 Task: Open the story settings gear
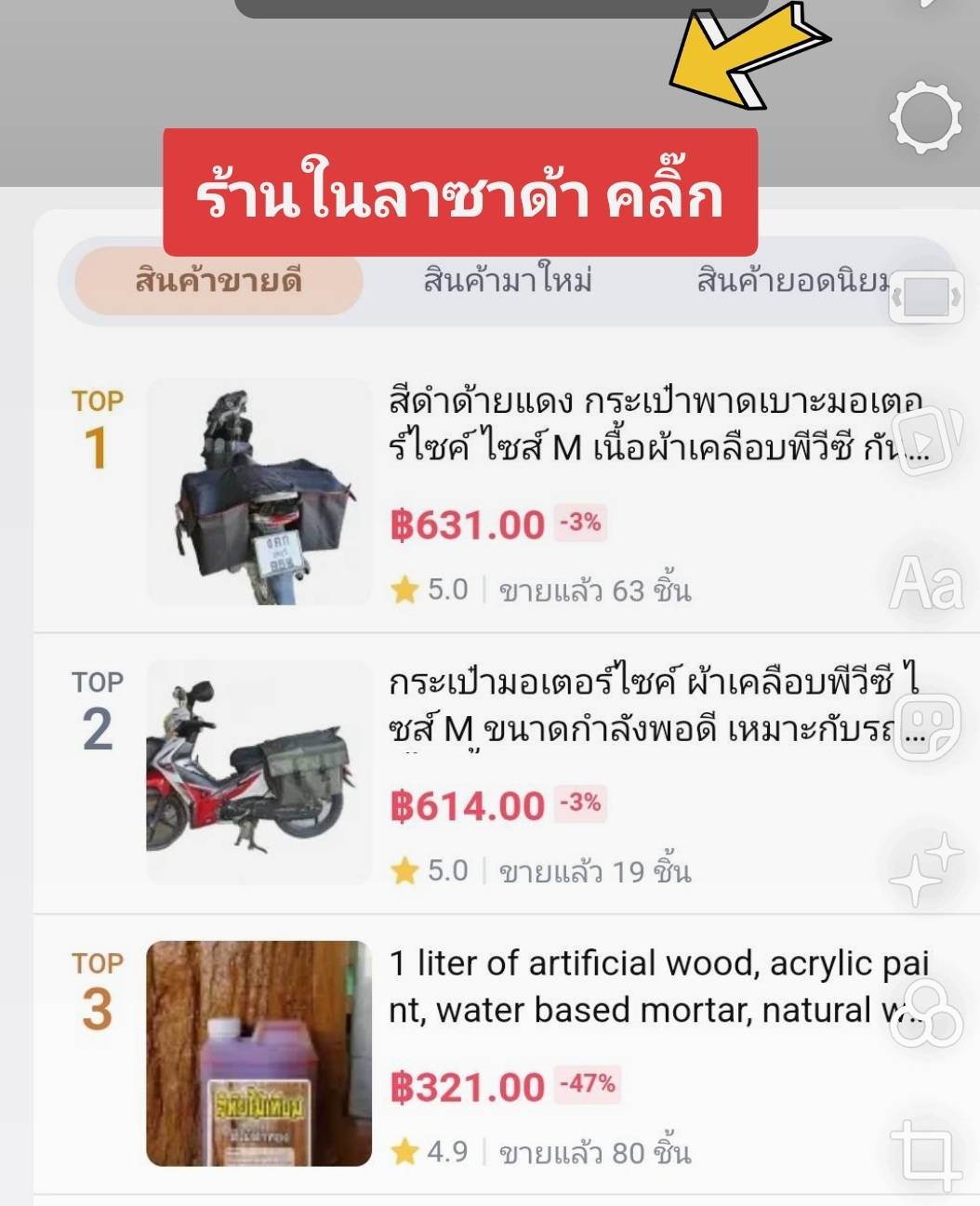(x=925, y=118)
